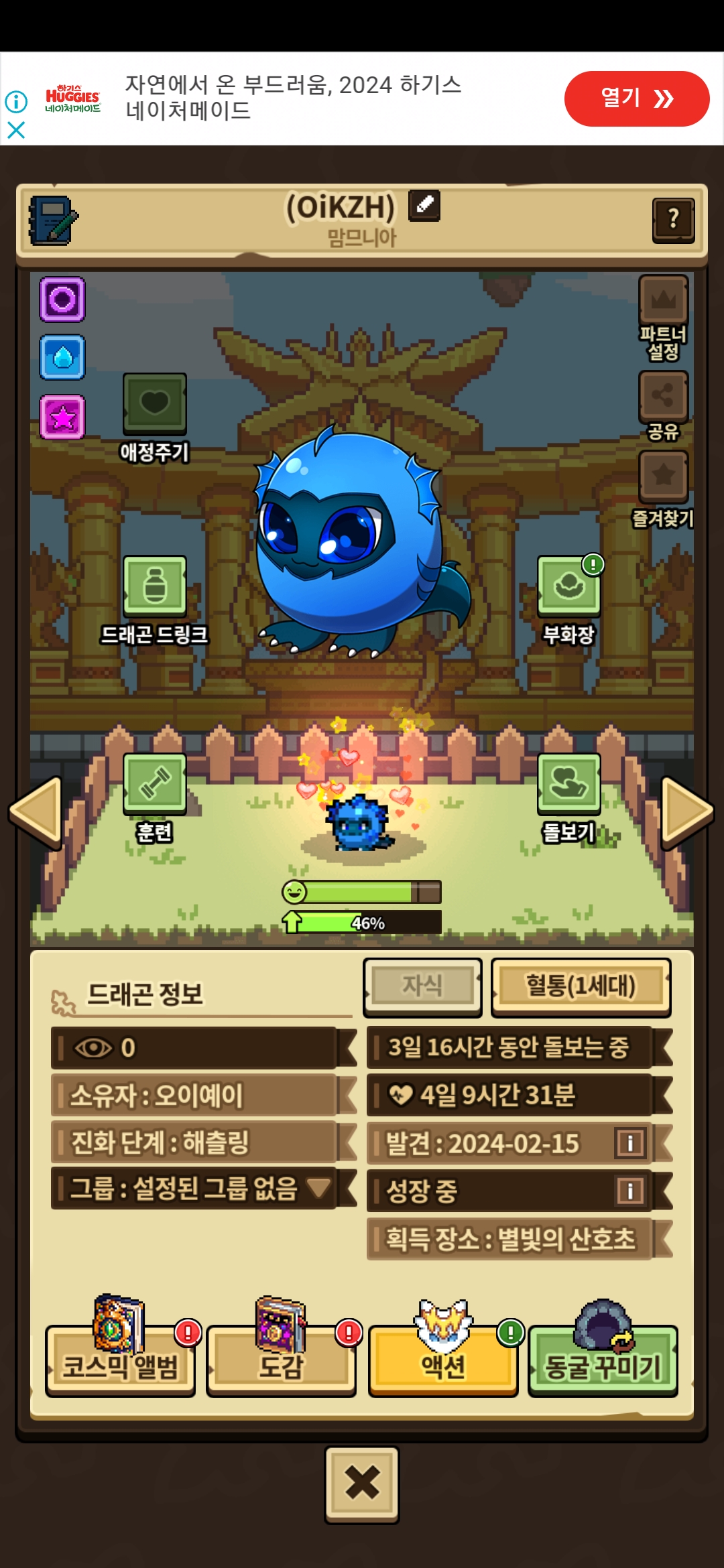Open the 부화장 hatchery
This screenshot has height=1568, width=724.
click(x=568, y=586)
